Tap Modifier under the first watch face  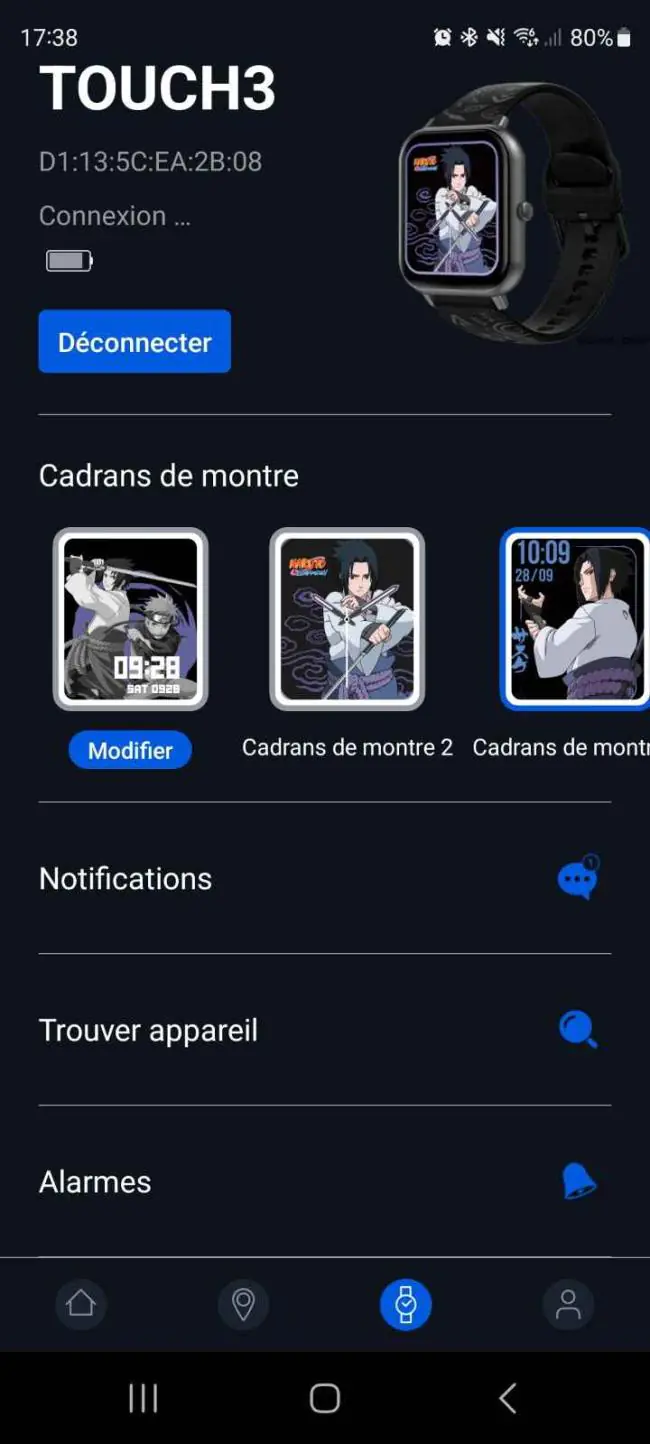point(130,750)
